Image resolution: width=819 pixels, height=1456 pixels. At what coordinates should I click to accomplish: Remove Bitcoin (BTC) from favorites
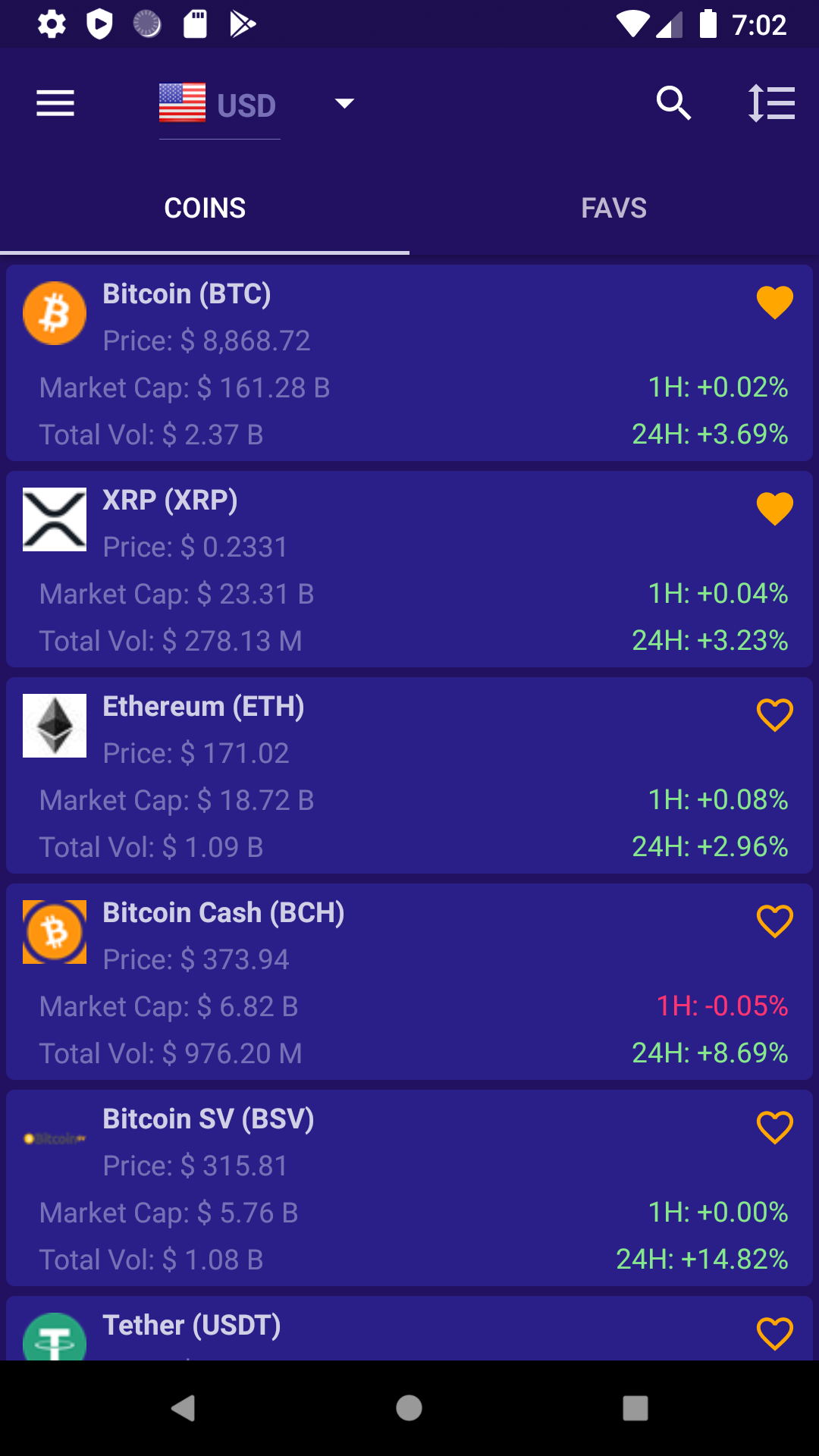coord(774,303)
